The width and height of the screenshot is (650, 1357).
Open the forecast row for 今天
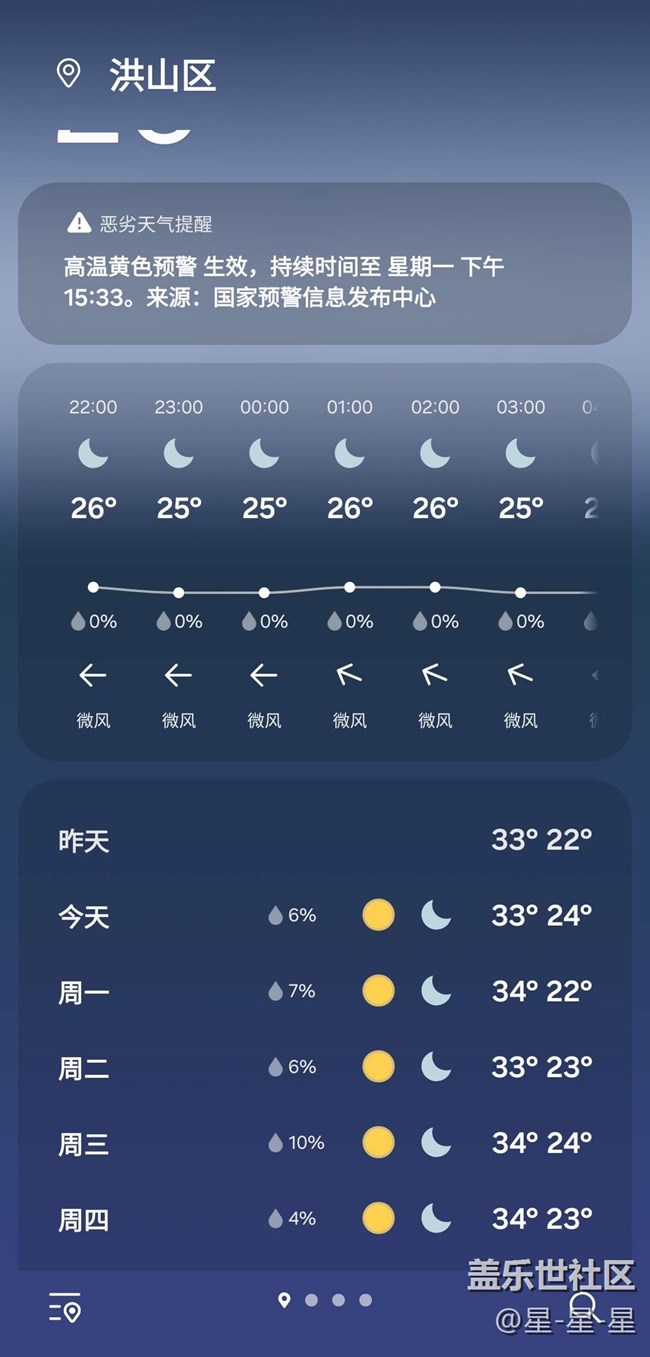click(325, 915)
